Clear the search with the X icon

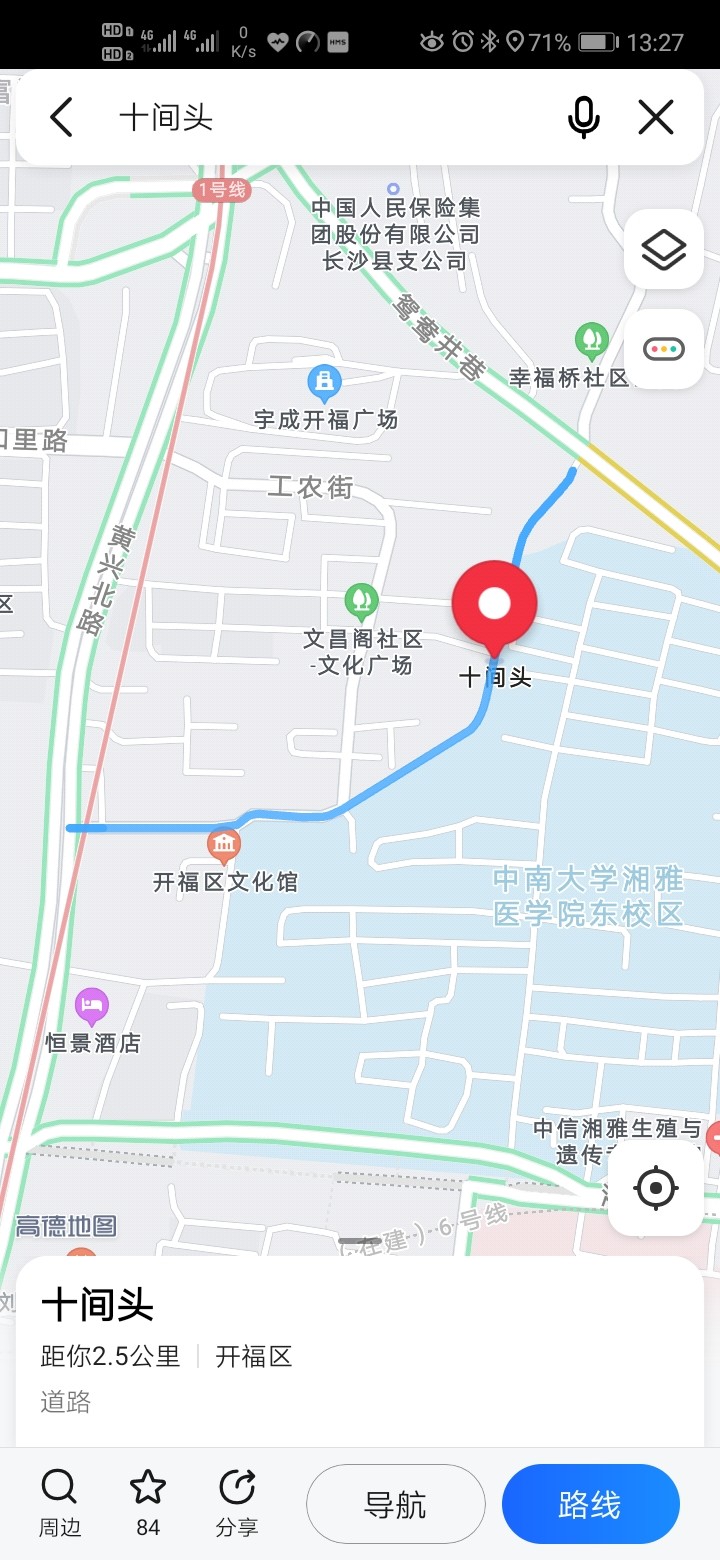coord(656,118)
